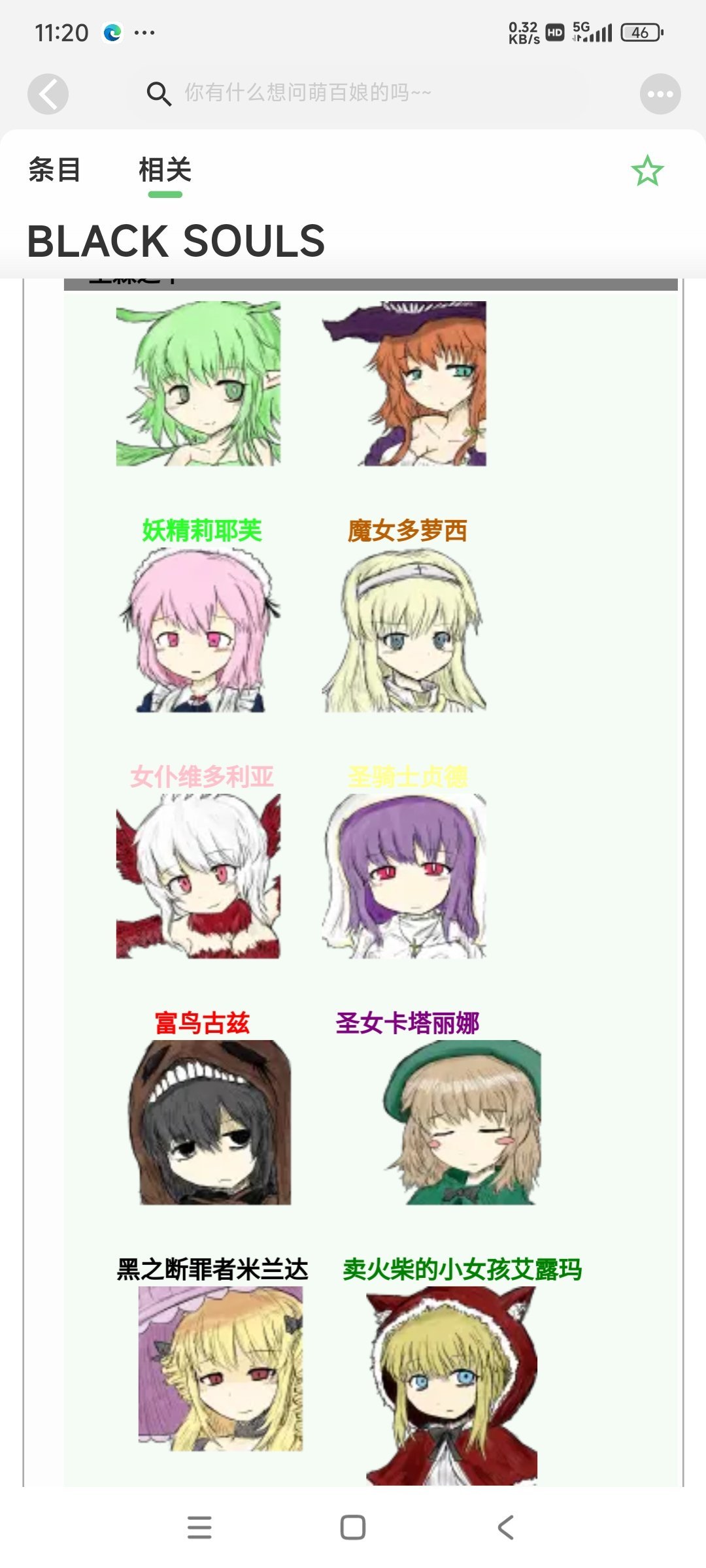The height and width of the screenshot is (1568, 706).
Task: View the 黑之断罪者米兰达 character page
Action: pyautogui.click(x=212, y=1269)
